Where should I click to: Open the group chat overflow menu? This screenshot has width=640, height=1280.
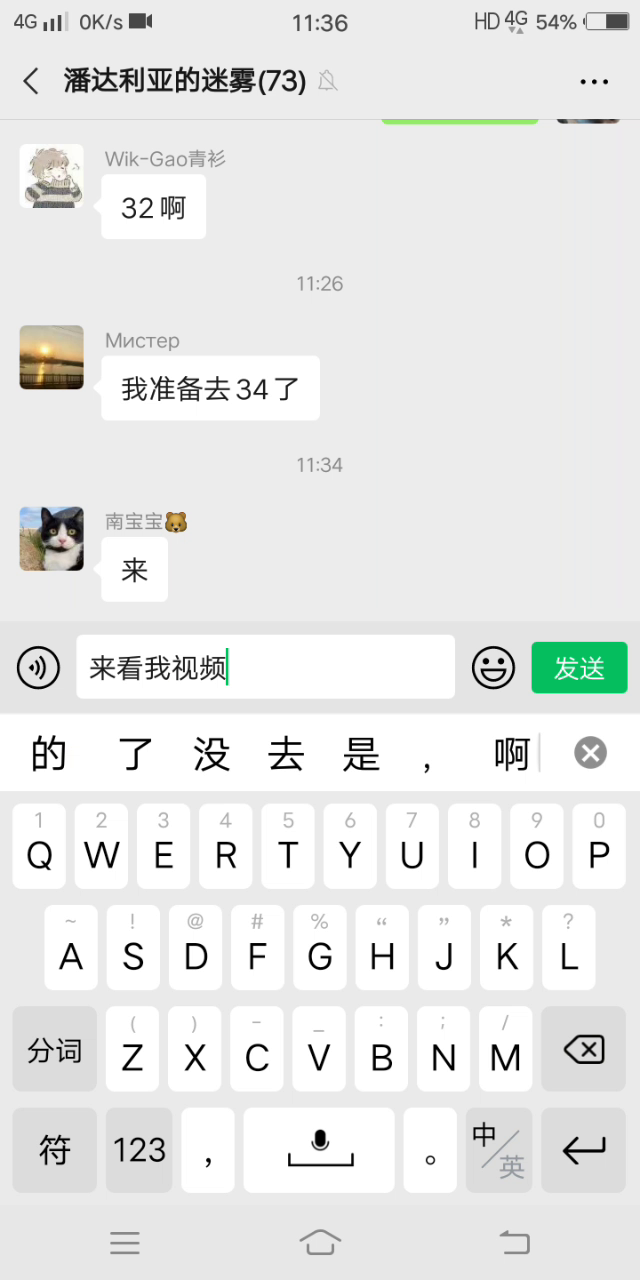tap(594, 82)
